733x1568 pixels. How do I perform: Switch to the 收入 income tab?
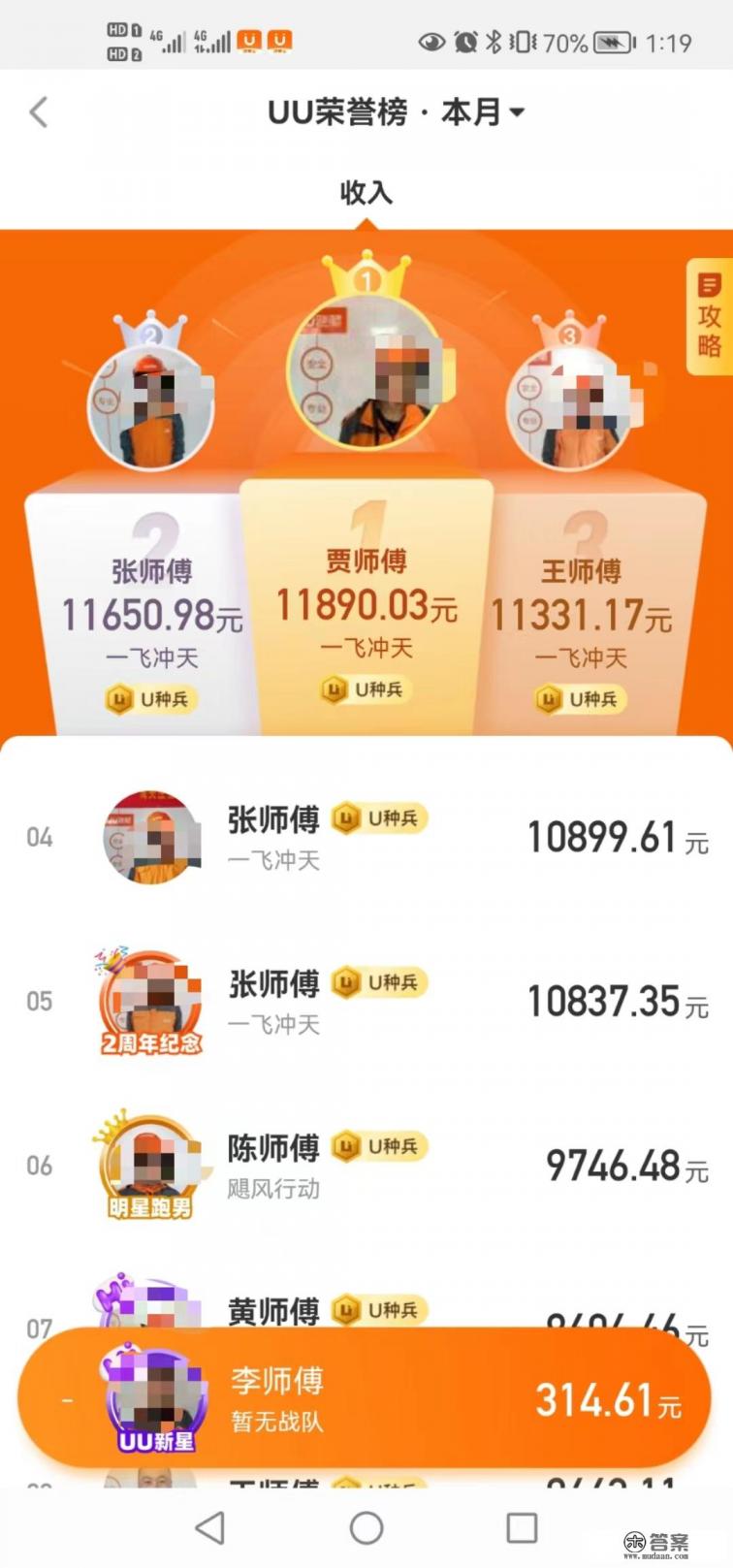point(366,193)
